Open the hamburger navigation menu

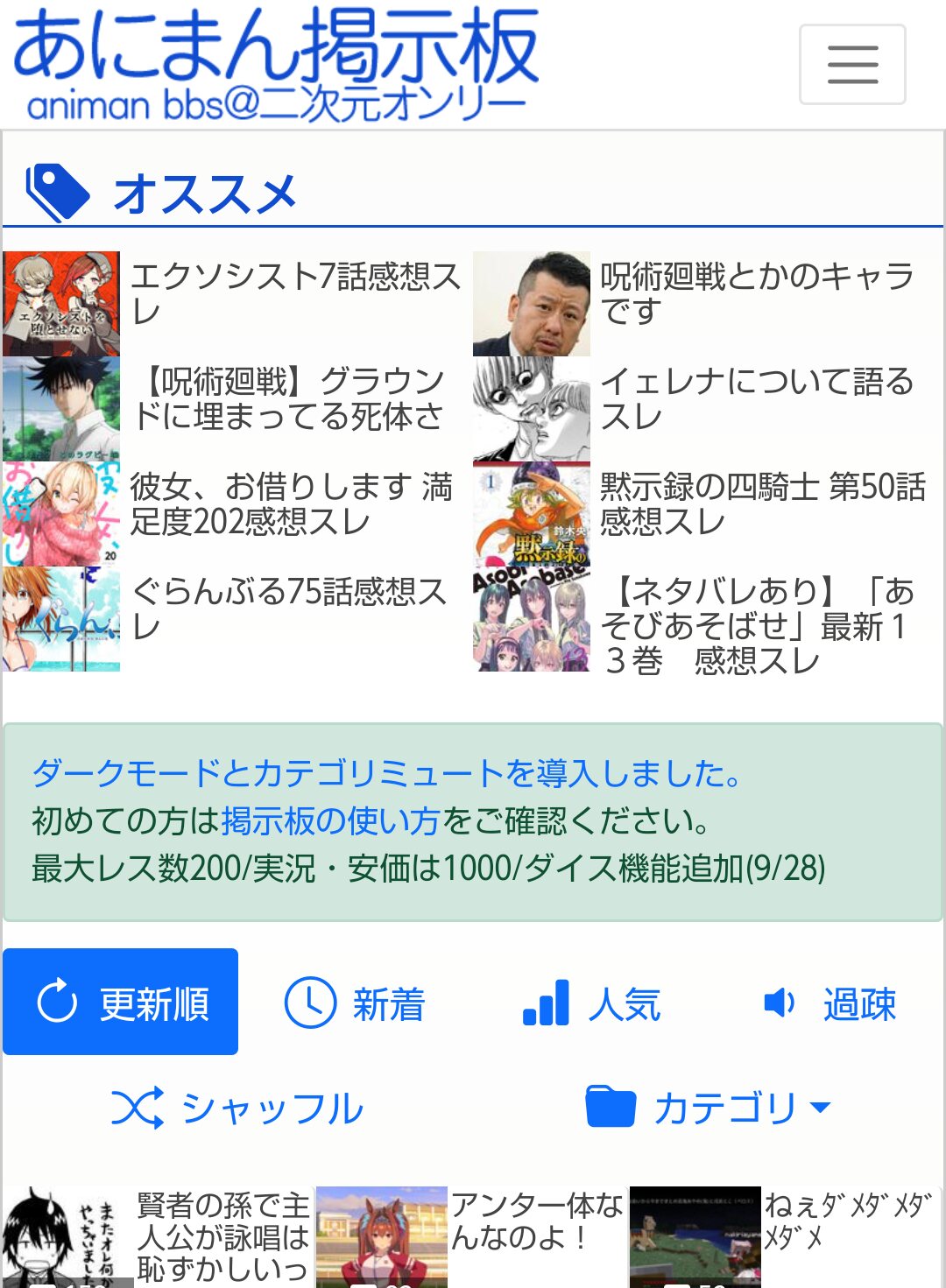(851, 65)
